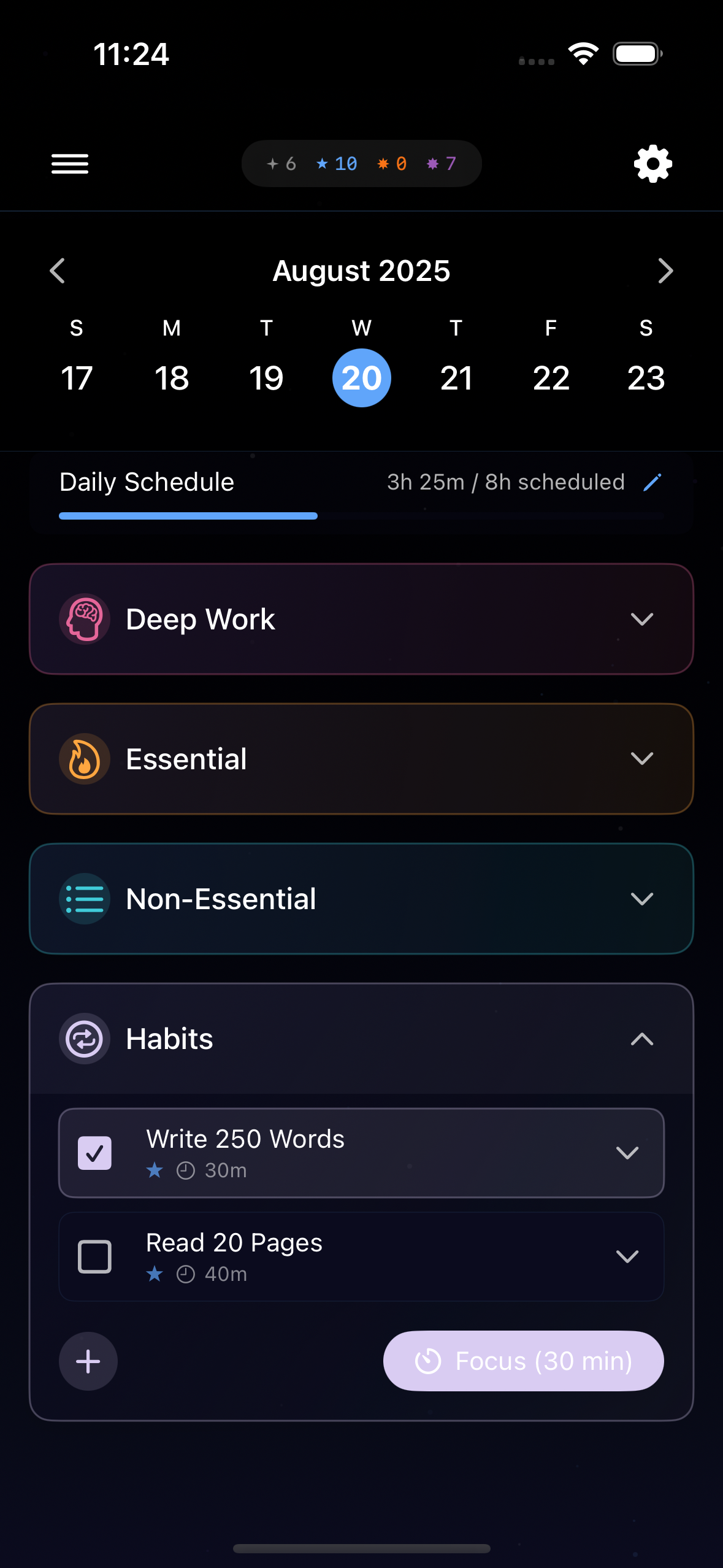Collapse the Habits section

click(641, 1039)
